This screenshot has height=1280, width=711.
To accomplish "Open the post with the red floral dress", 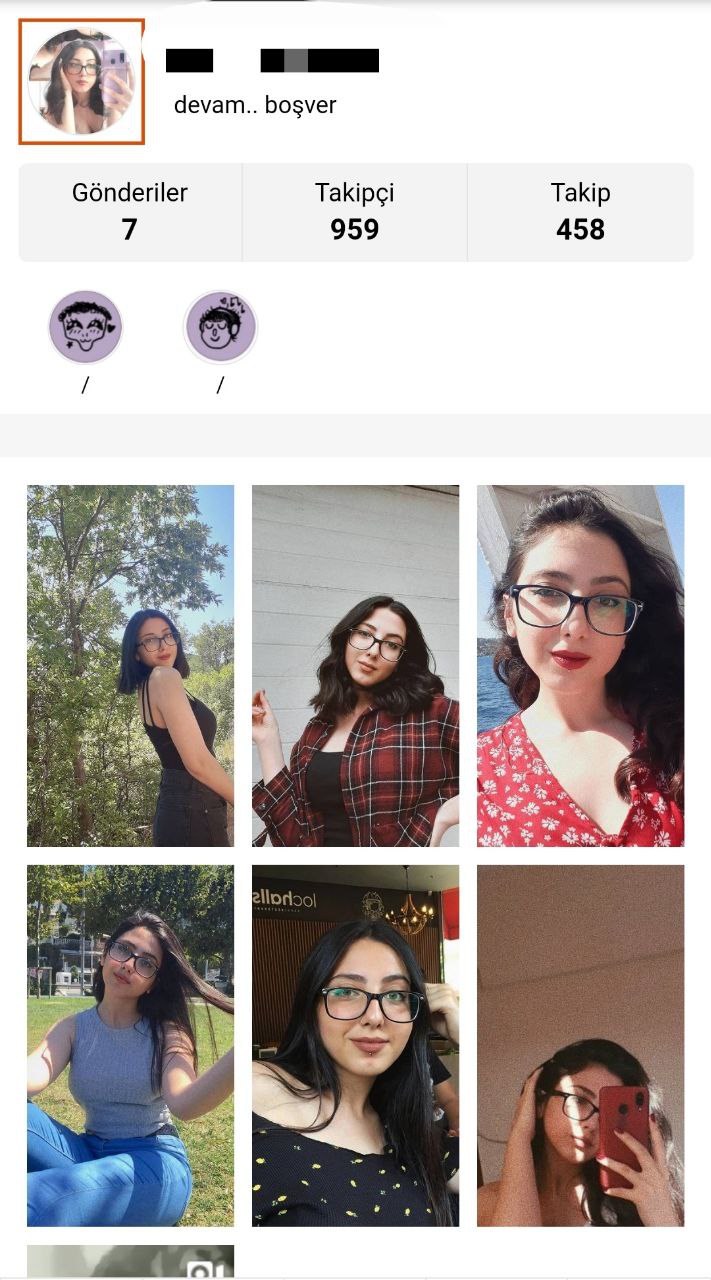I will click(x=580, y=666).
